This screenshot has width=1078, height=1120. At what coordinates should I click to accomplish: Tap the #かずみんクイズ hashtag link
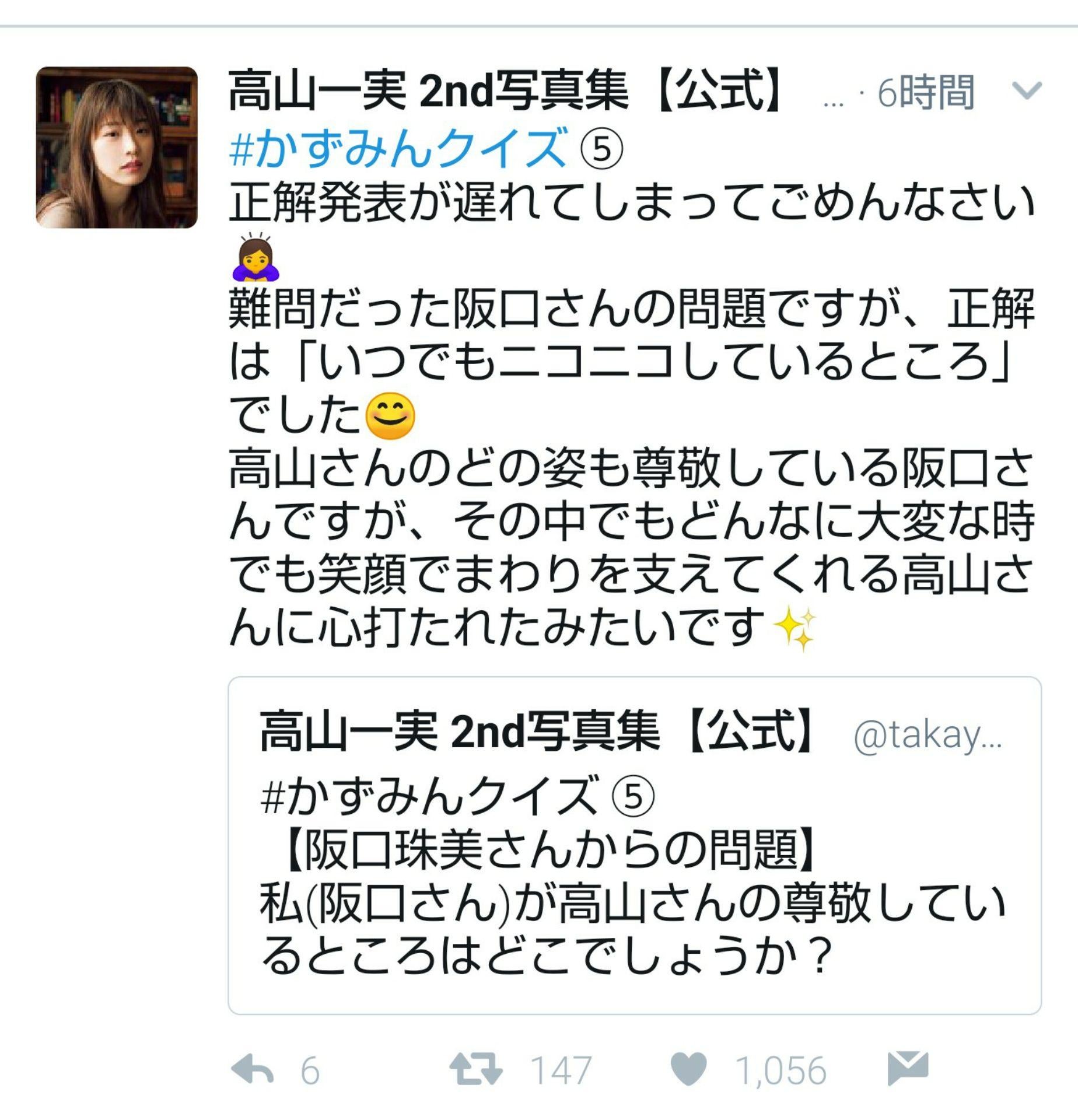point(398,149)
